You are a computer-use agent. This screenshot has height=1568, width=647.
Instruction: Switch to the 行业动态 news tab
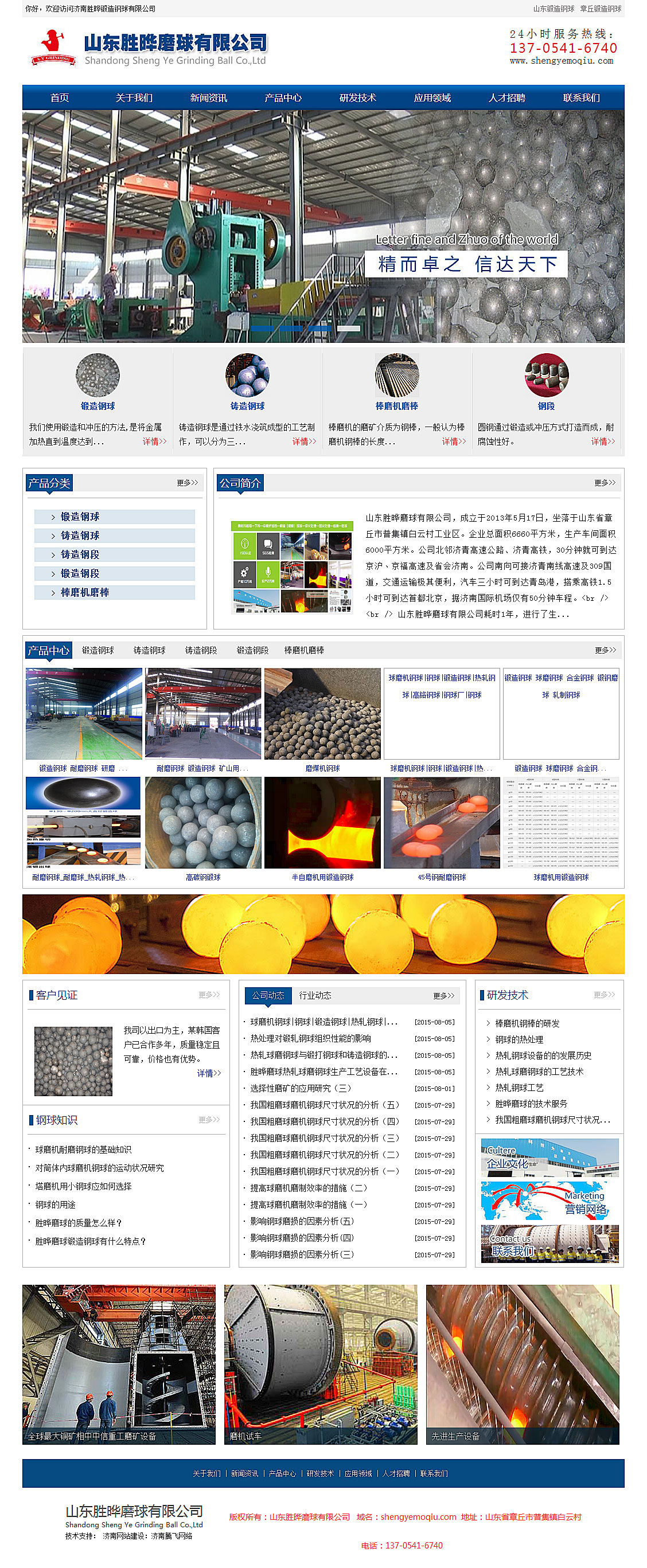pyautogui.click(x=315, y=995)
